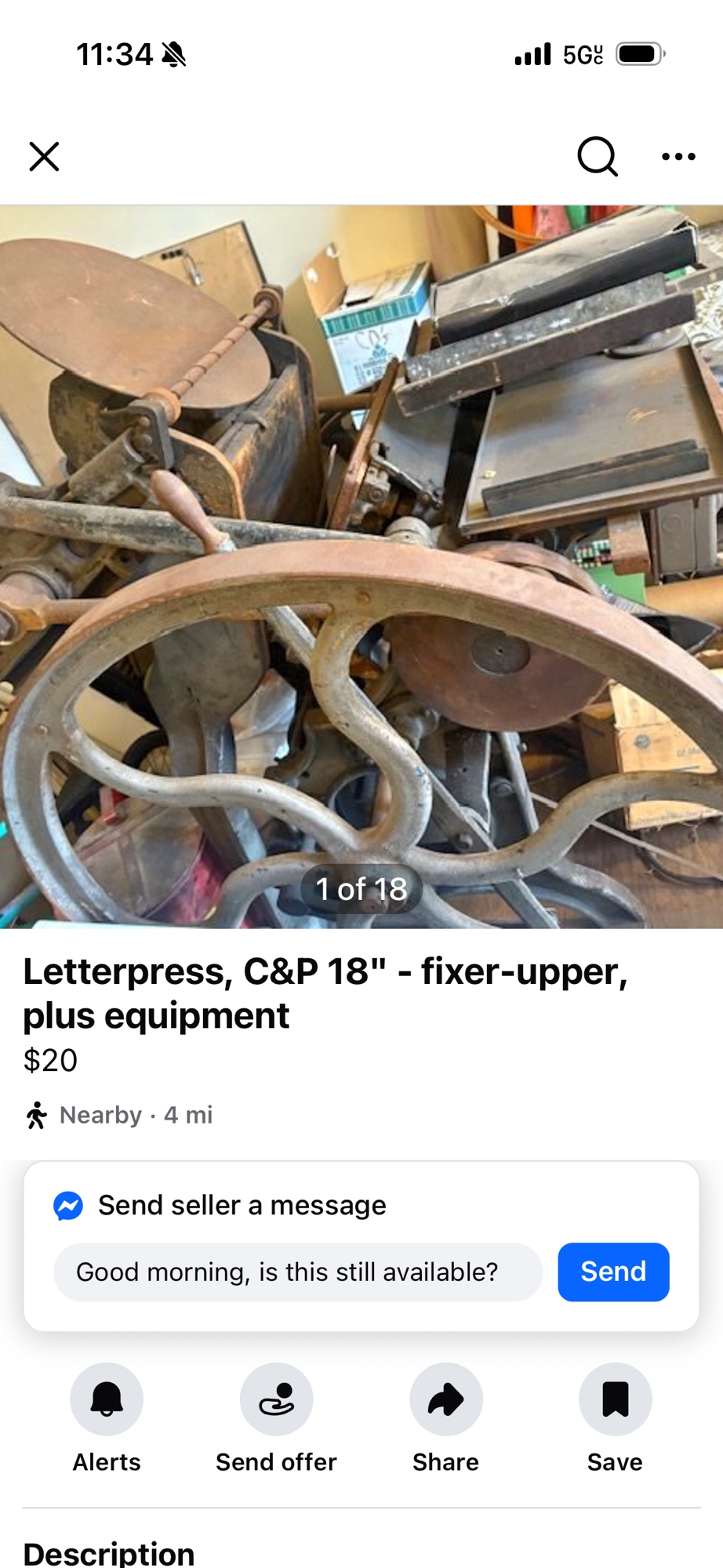Tap Send offer to make an offer
Viewport: 723px width, 1568px height.
[x=276, y=1399]
